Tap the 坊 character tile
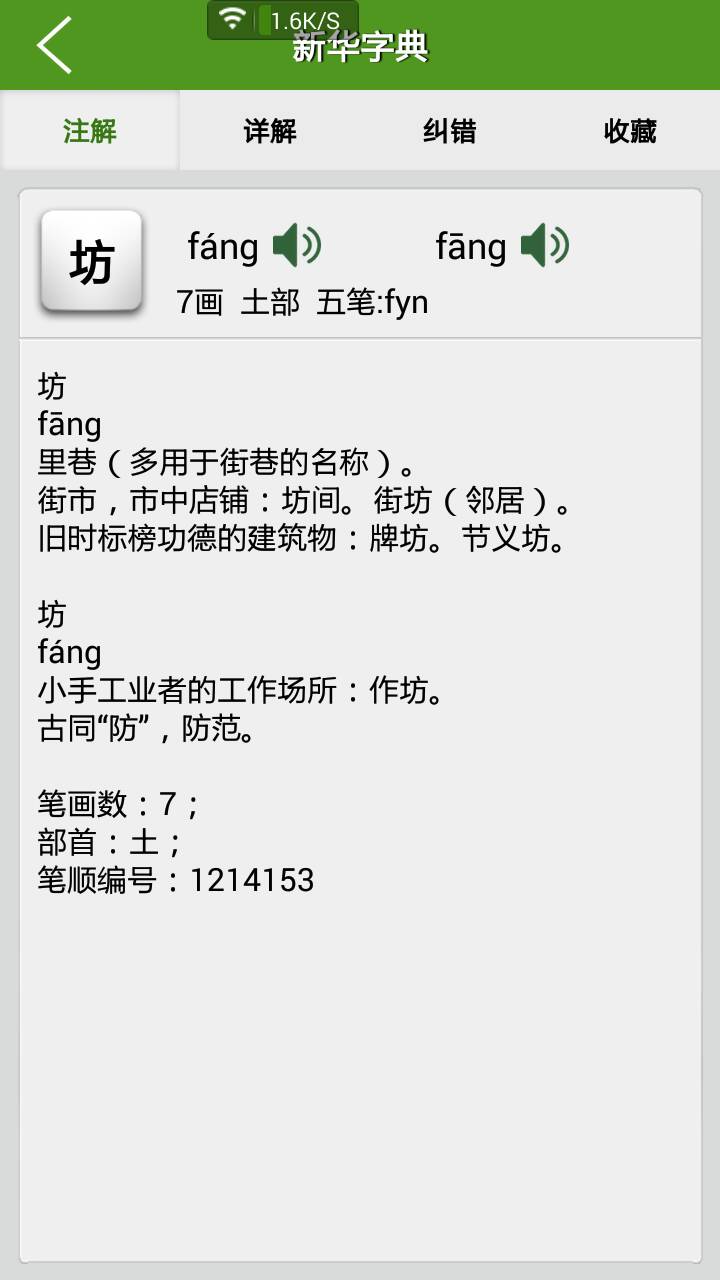This screenshot has height=1280, width=720. [x=91, y=262]
